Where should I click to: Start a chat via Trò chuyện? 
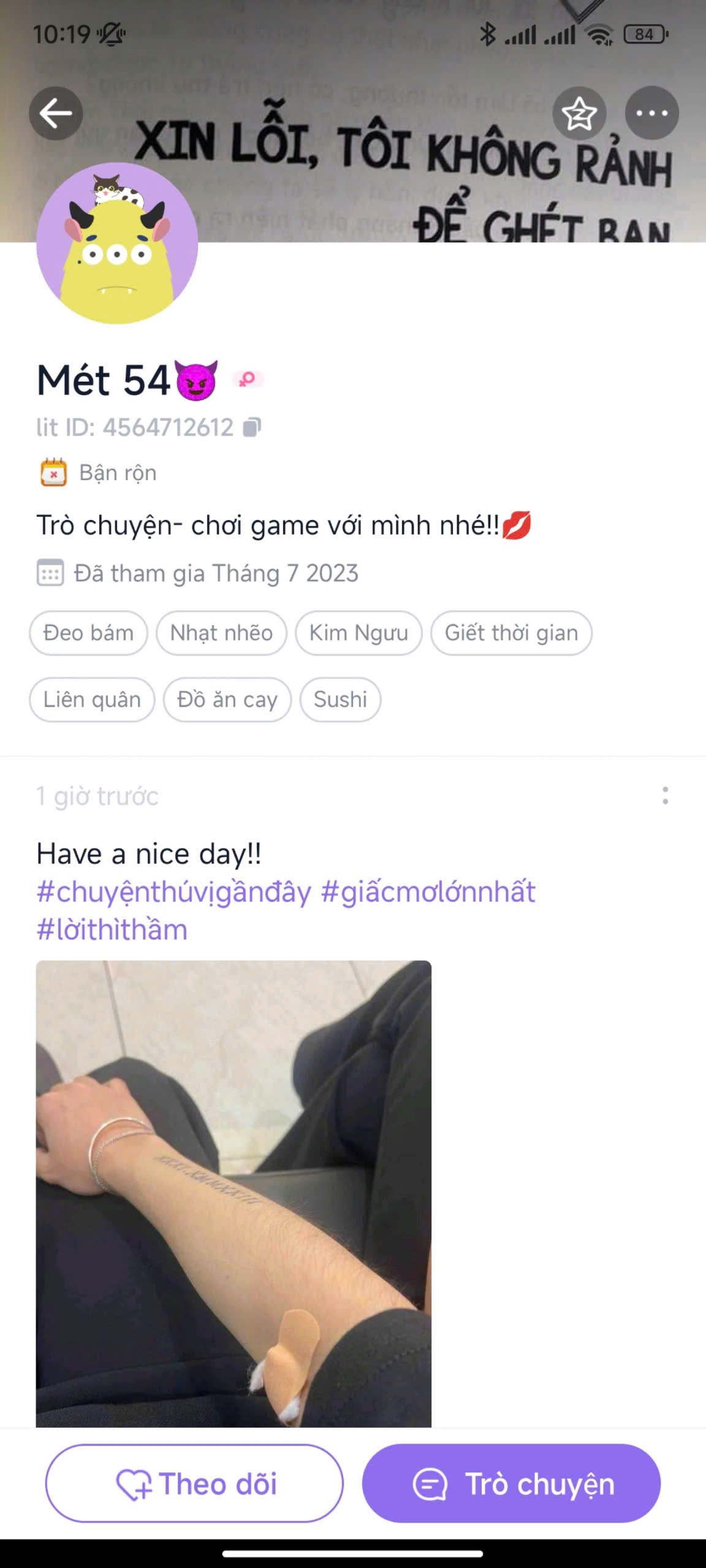click(x=511, y=1483)
